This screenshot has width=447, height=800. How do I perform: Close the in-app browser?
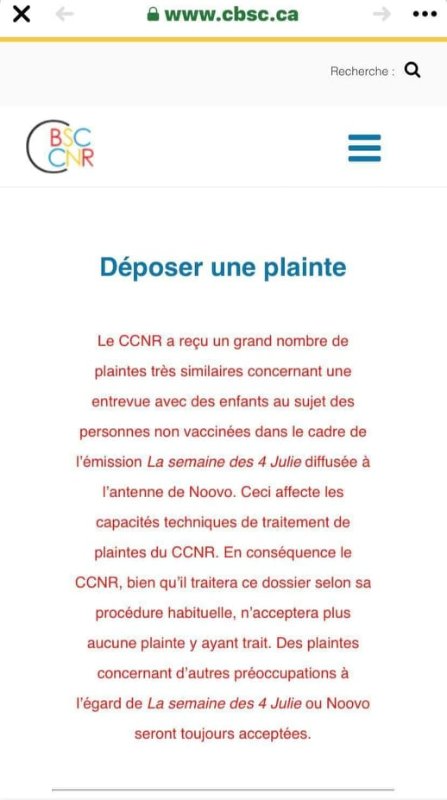click(x=21, y=14)
